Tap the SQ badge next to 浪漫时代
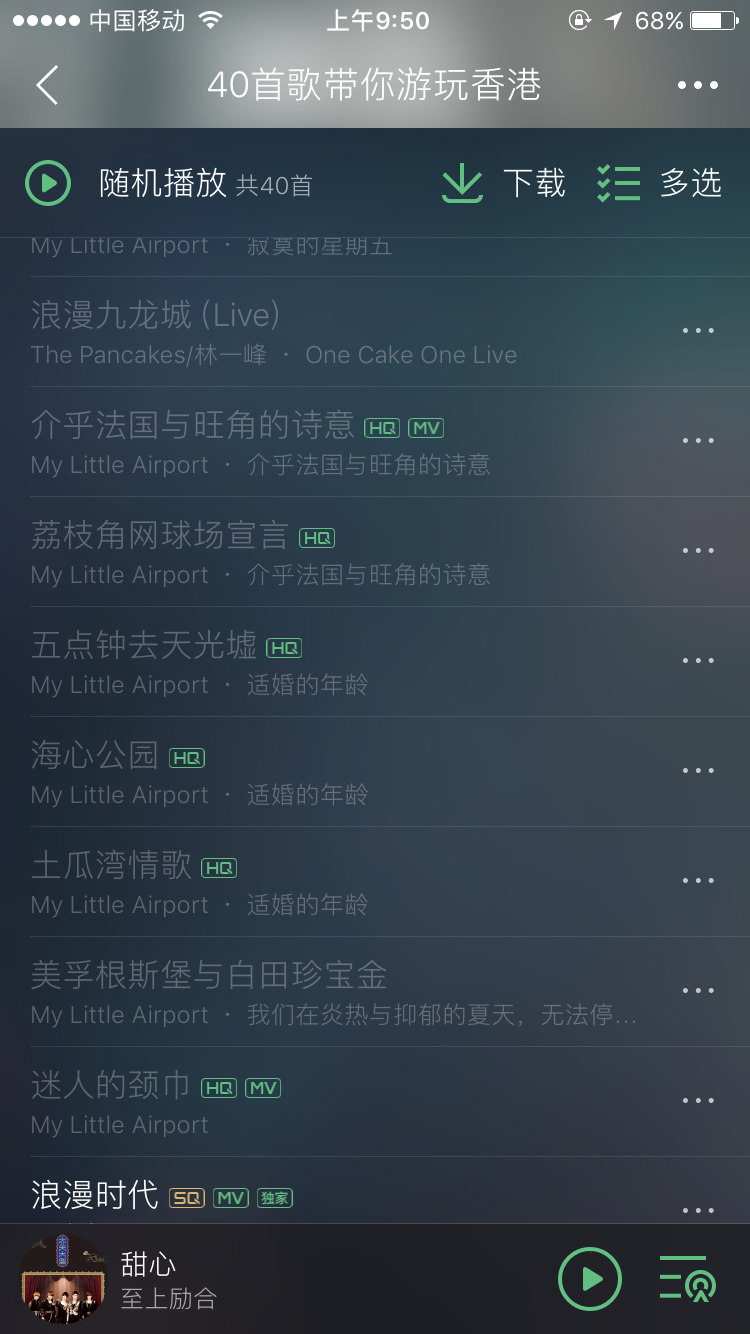The image size is (750, 1334). click(x=185, y=1197)
